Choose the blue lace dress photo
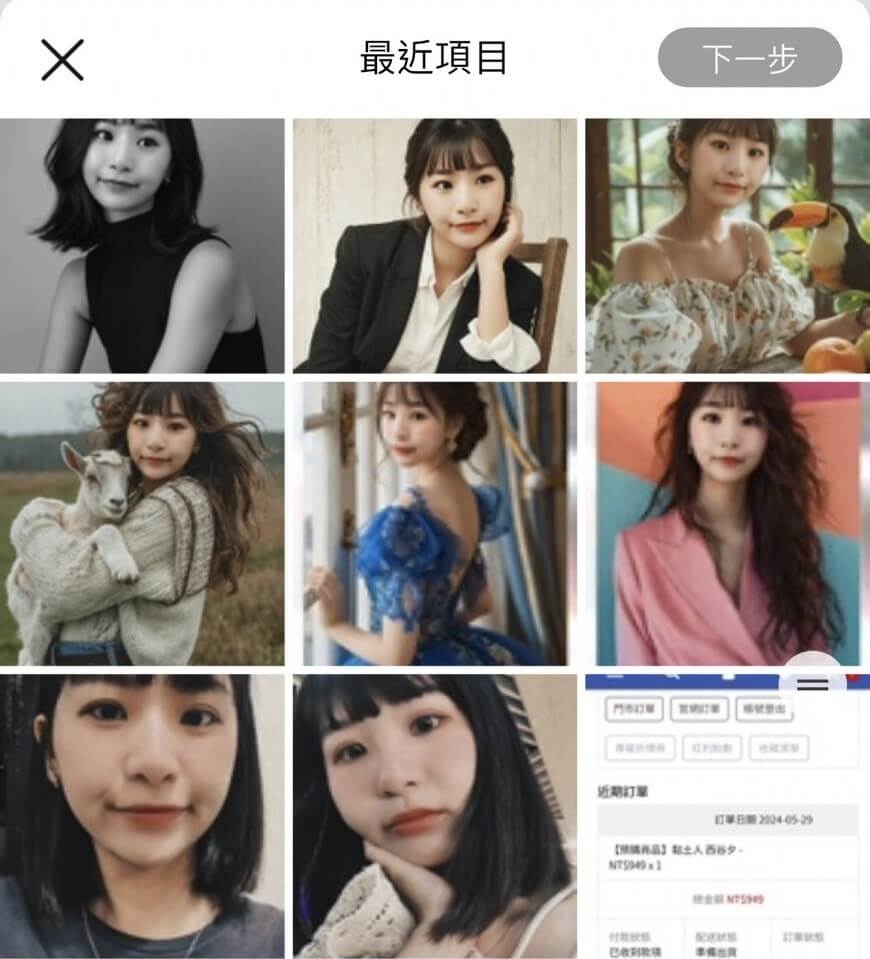The height and width of the screenshot is (959, 870). tap(435, 523)
